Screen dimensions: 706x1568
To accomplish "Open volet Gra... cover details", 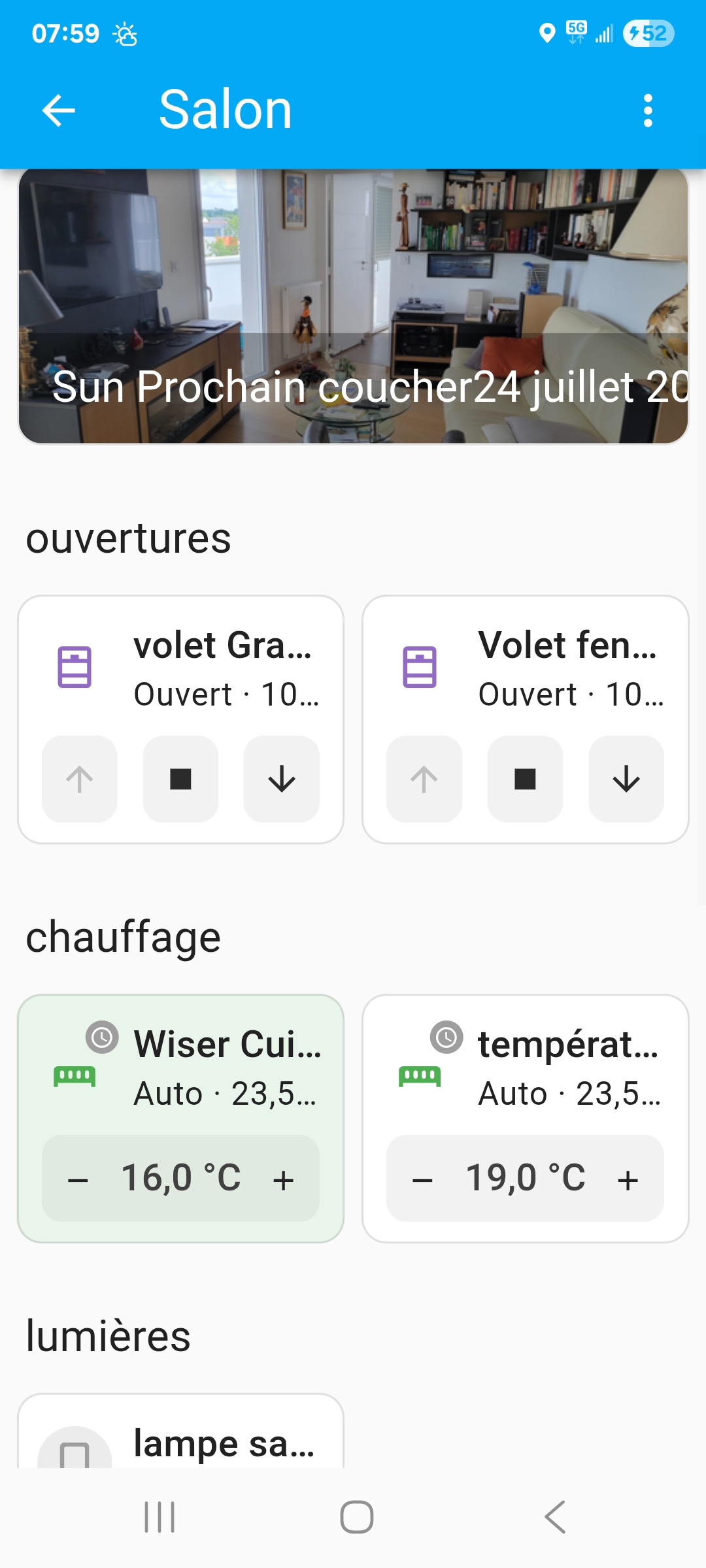I will (x=180, y=667).
